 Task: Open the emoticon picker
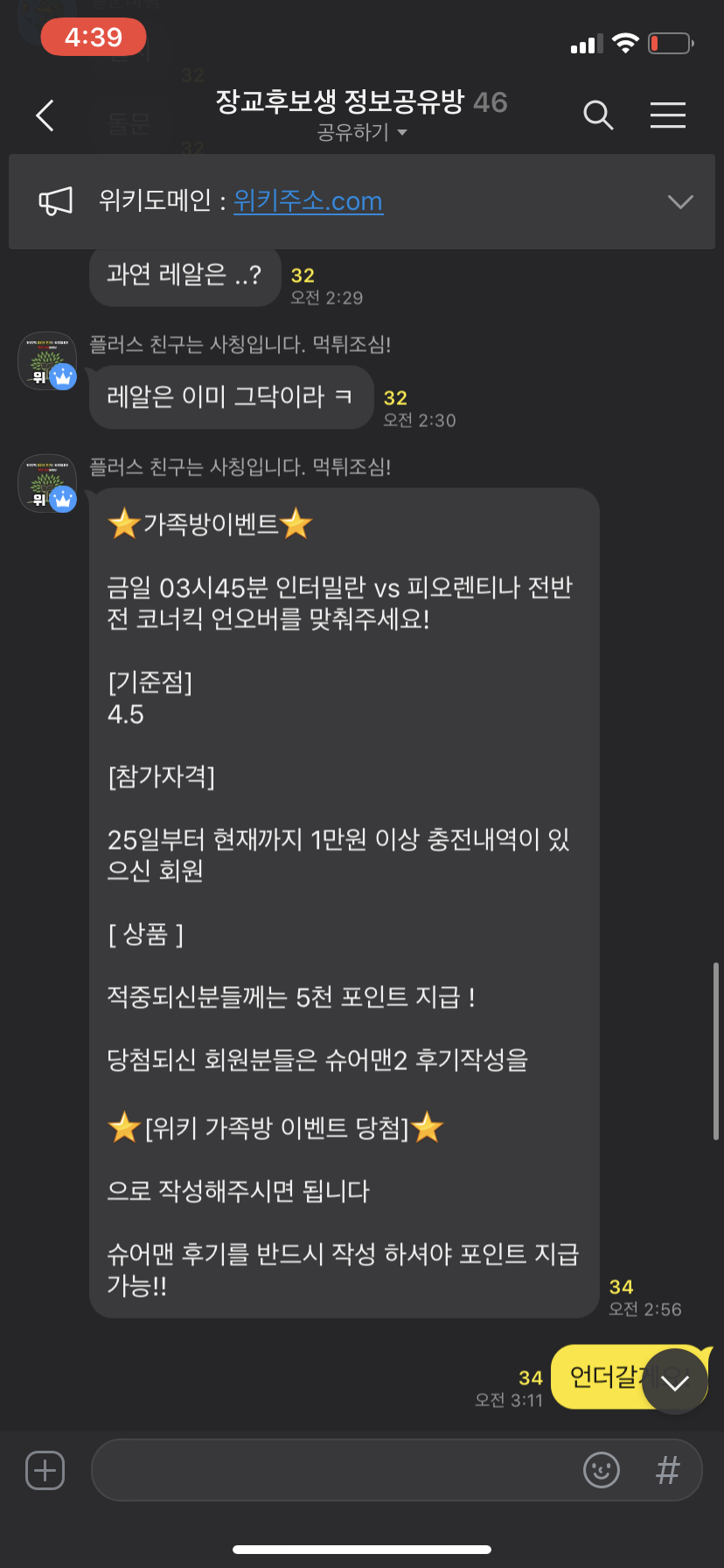click(602, 1470)
